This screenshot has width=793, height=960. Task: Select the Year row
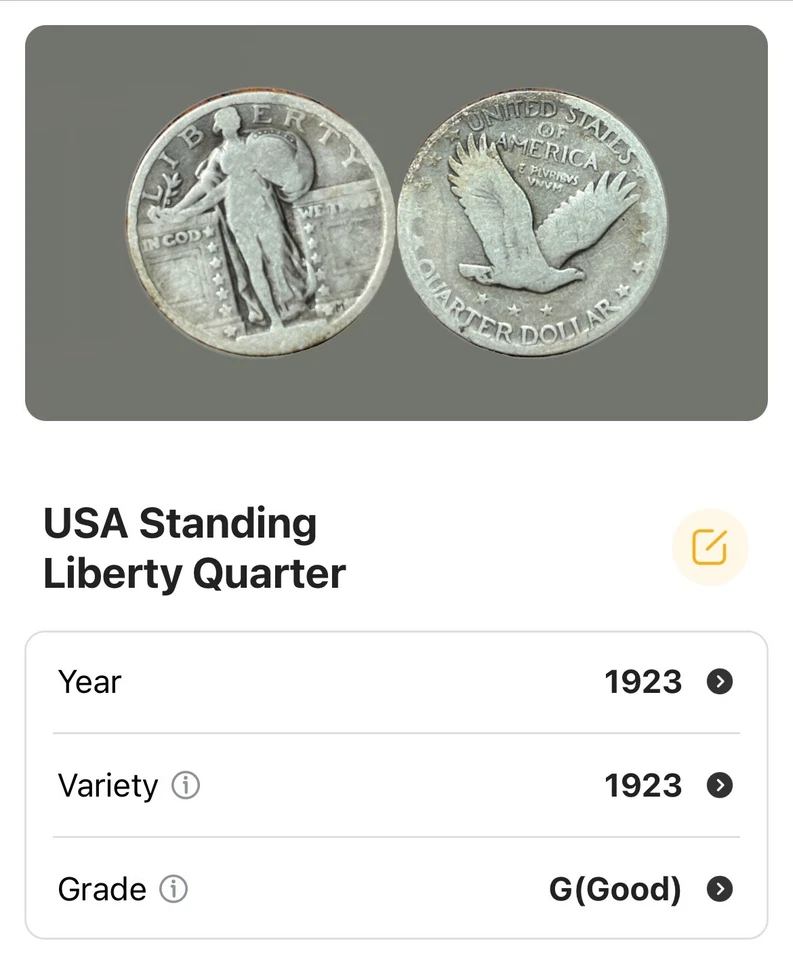point(396,681)
